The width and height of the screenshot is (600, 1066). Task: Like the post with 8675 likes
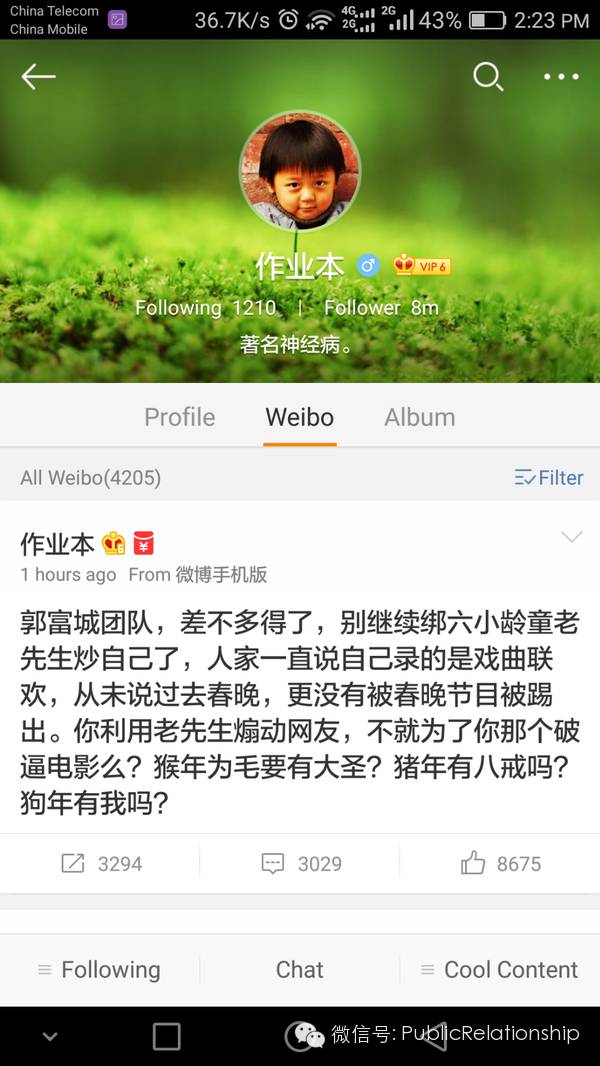tap(500, 863)
